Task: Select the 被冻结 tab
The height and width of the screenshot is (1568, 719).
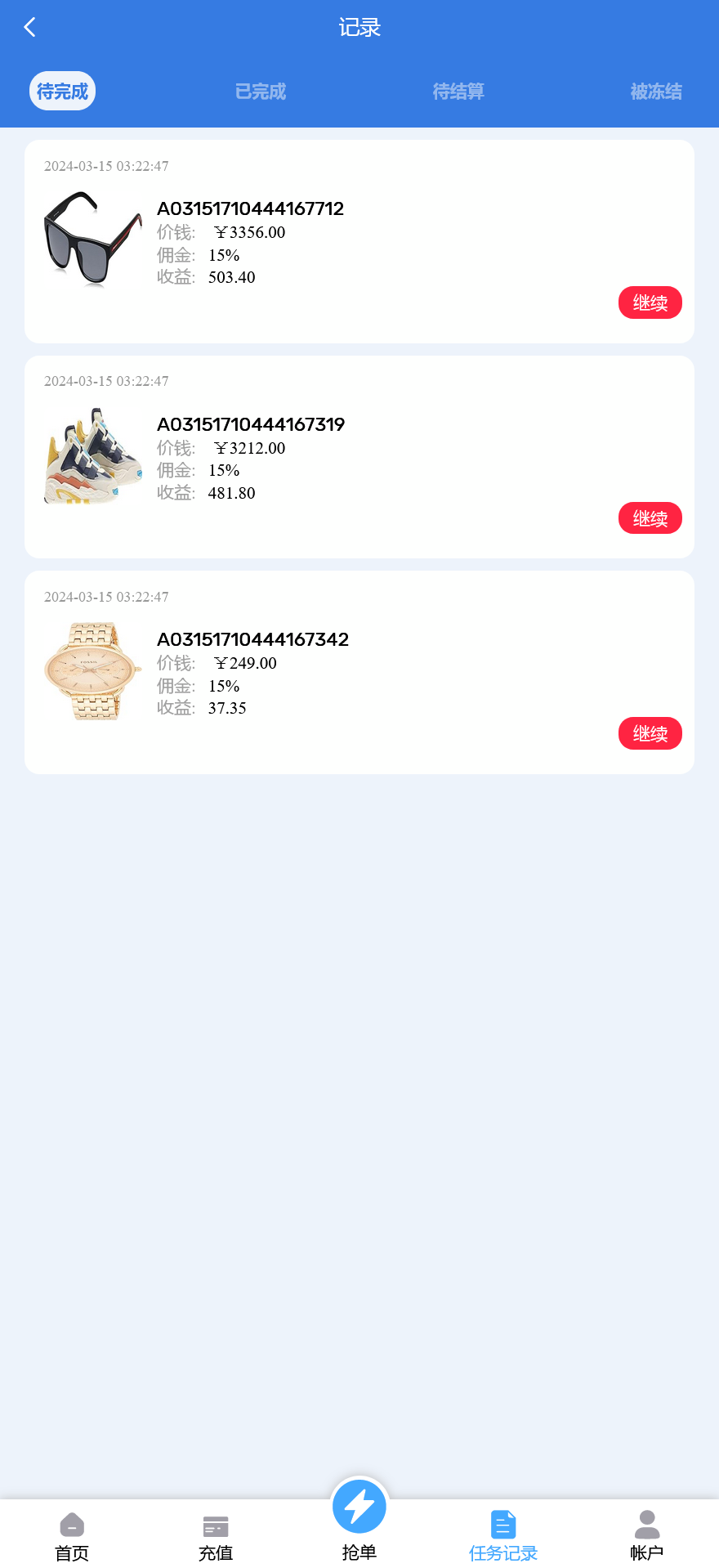Action: pyautogui.click(x=656, y=91)
